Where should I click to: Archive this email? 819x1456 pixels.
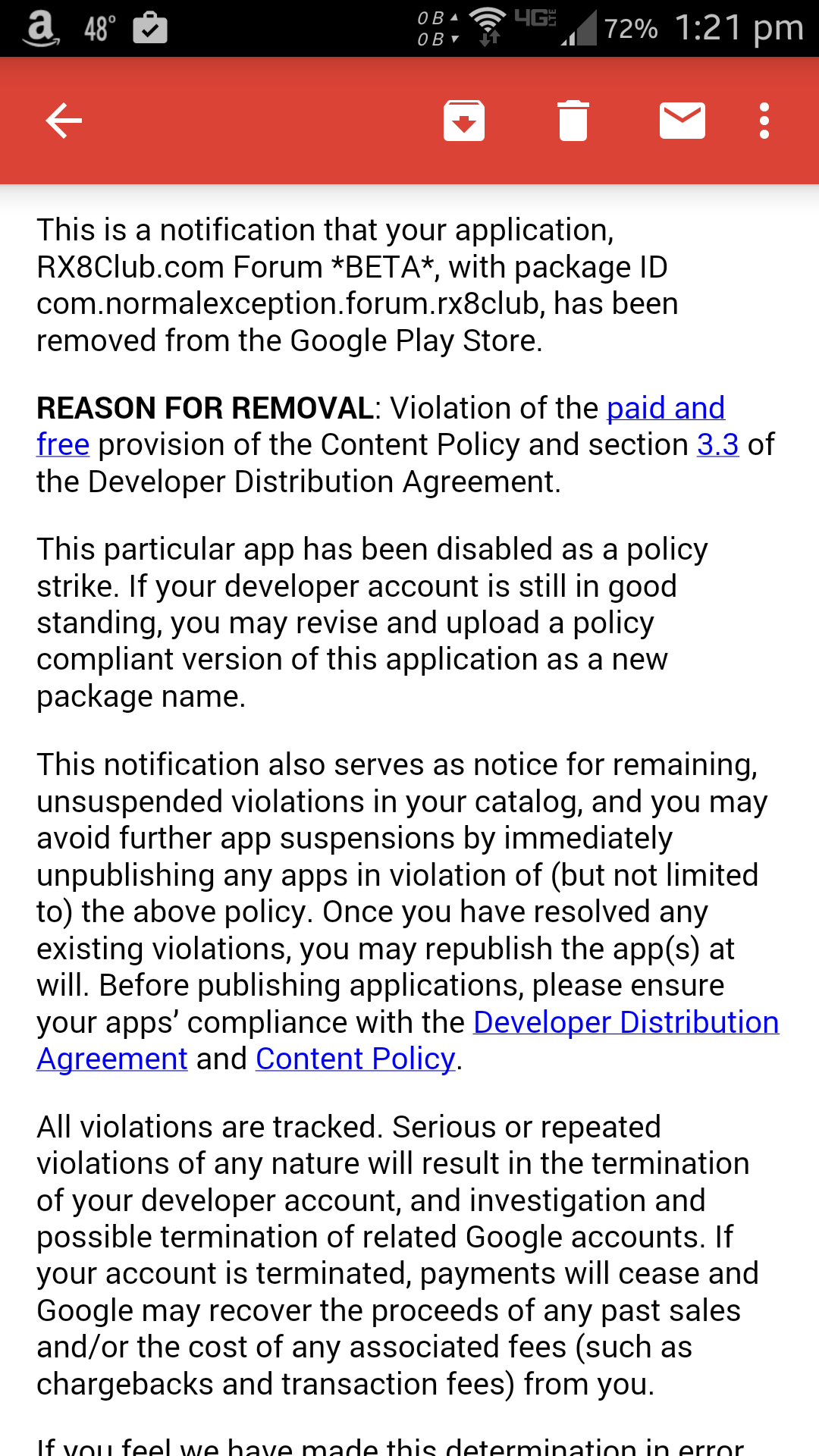tap(464, 121)
